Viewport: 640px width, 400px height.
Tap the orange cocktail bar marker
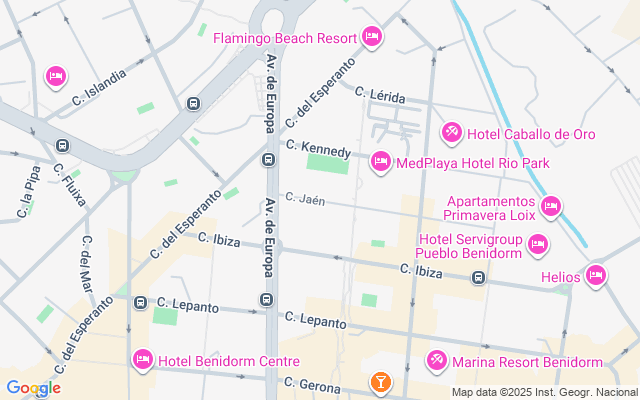pyautogui.click(x=380, y=382)
